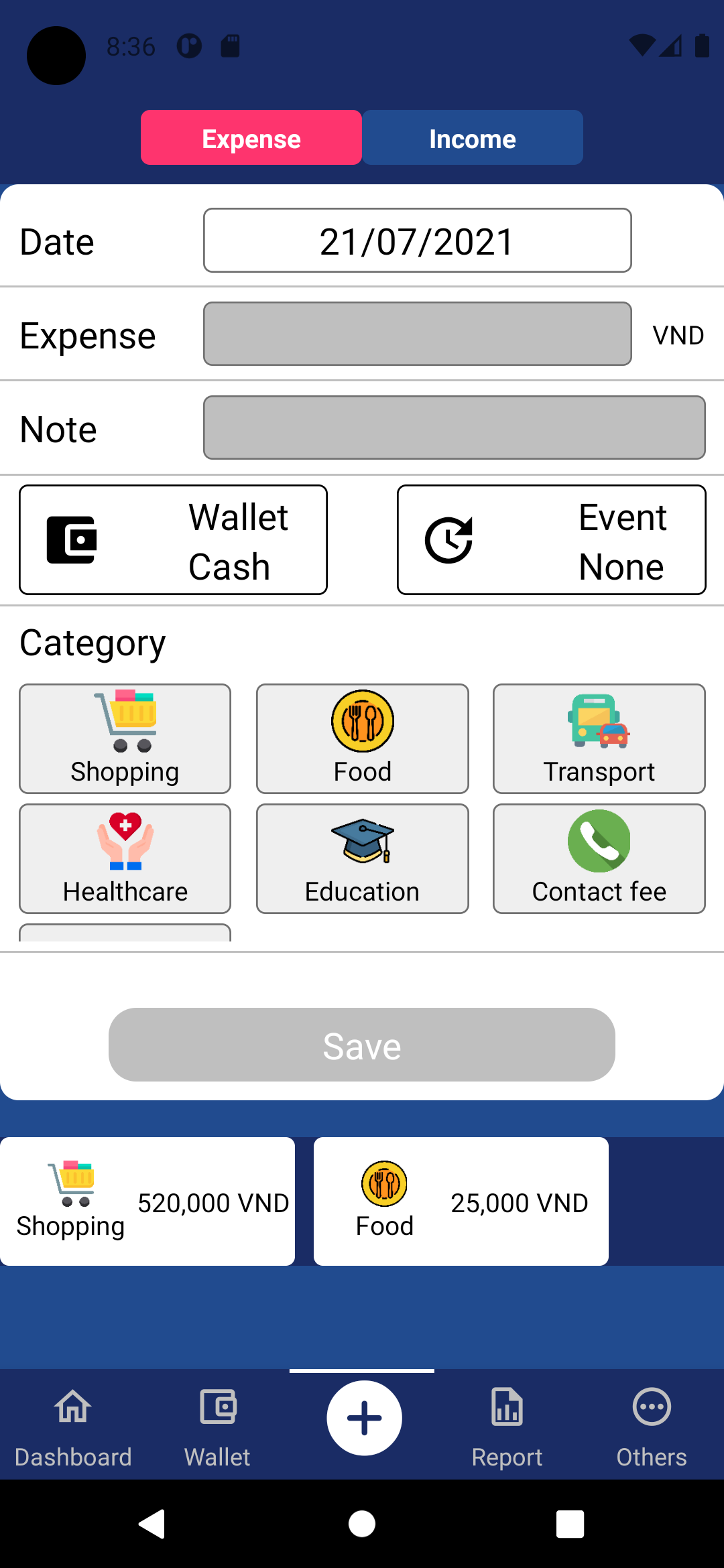Select the Transport category icon

click(599, 737)
